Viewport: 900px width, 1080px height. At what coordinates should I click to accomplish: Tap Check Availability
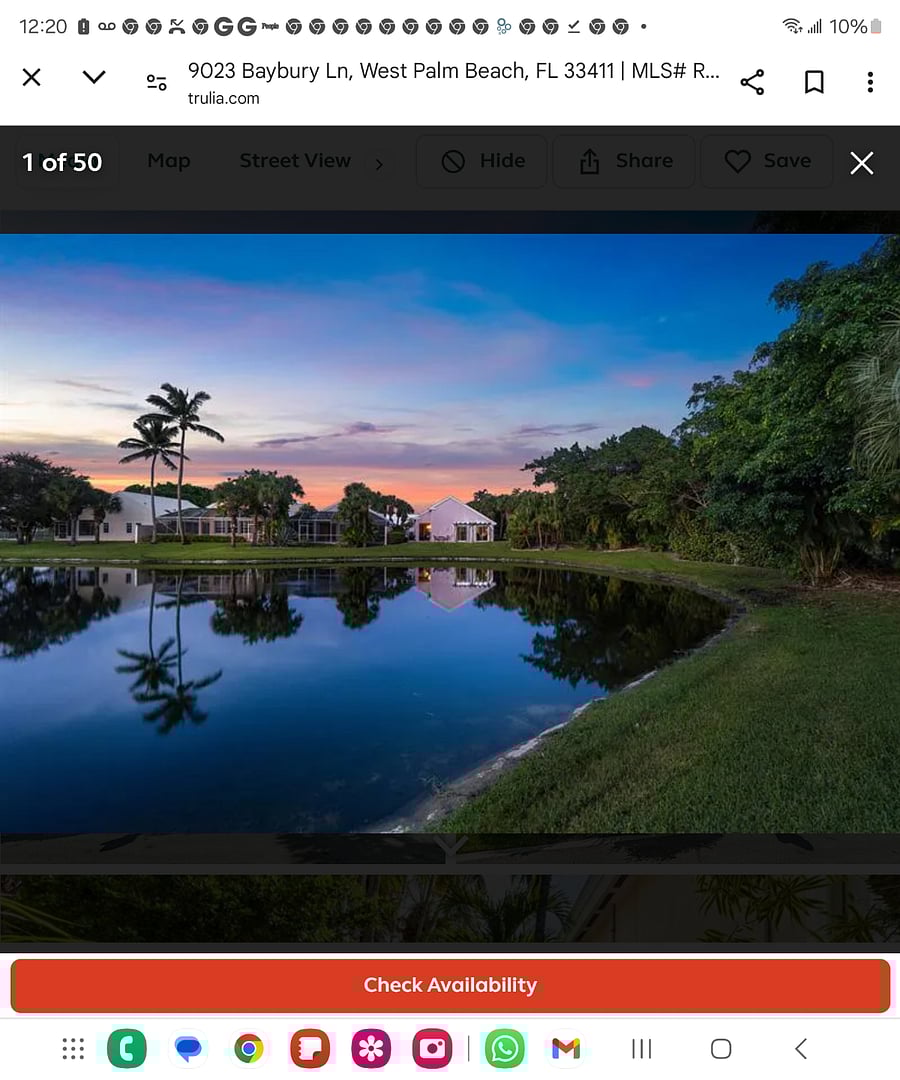click(450, 985)
